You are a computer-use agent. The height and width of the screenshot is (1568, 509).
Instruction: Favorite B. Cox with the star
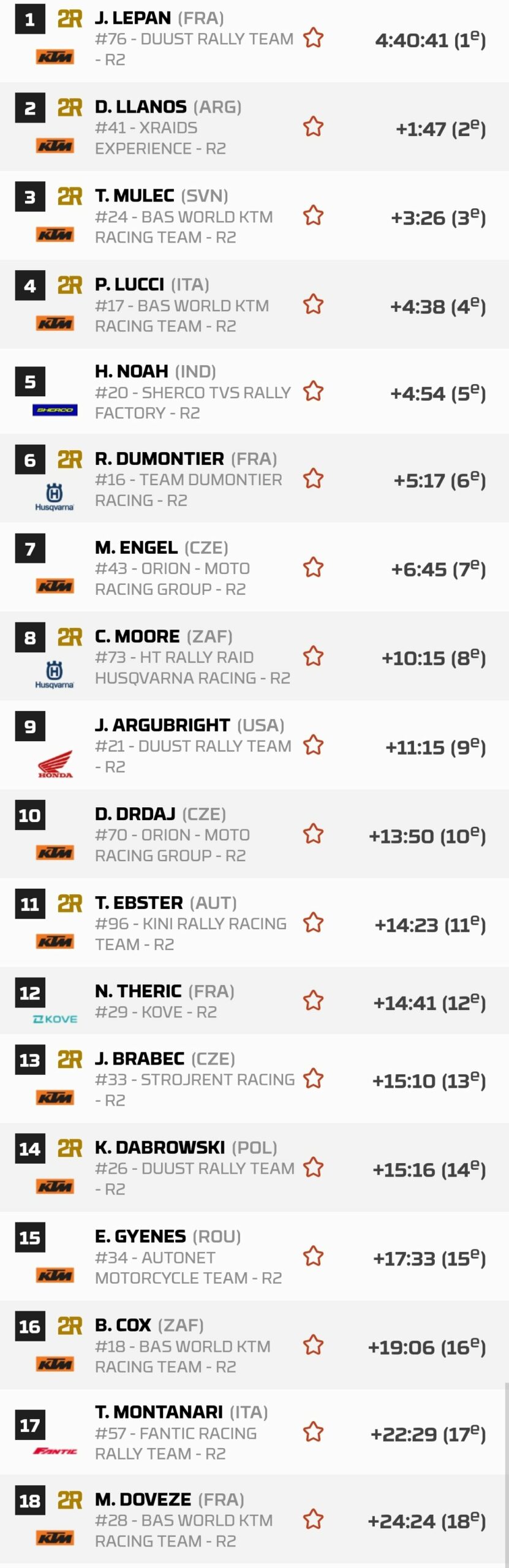coord(313,1346)
